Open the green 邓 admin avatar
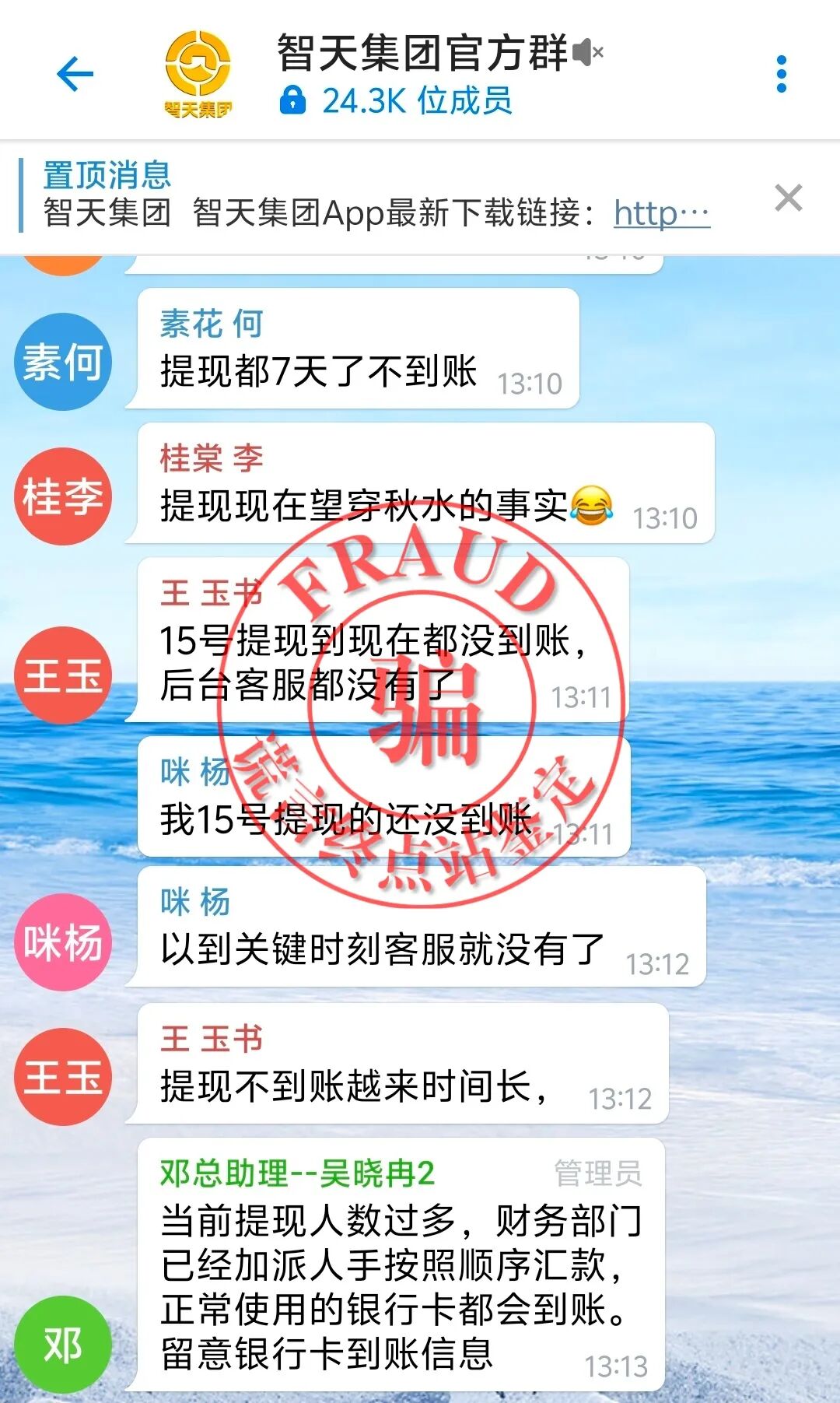This screenshot has width=840, height=1403. 62,1344
